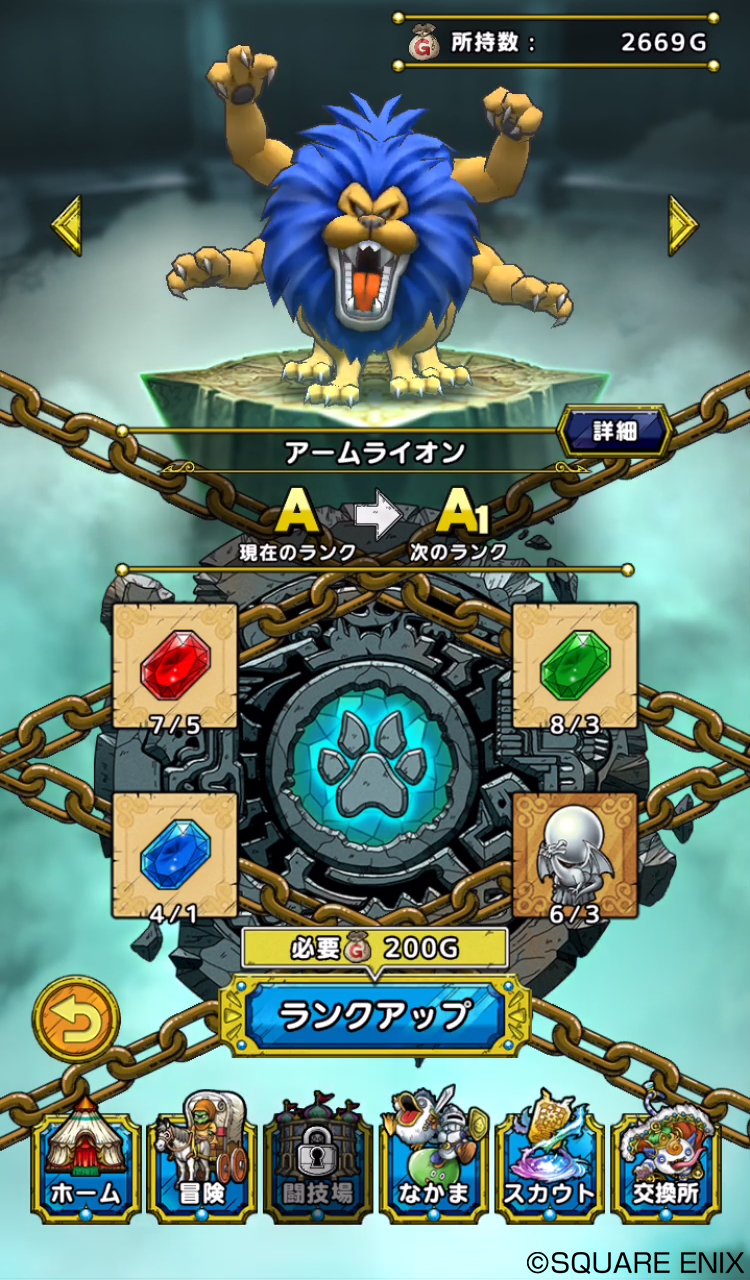
Task: Select the green gem material tile
Action: pyautogui.click(x=575, y=665)
